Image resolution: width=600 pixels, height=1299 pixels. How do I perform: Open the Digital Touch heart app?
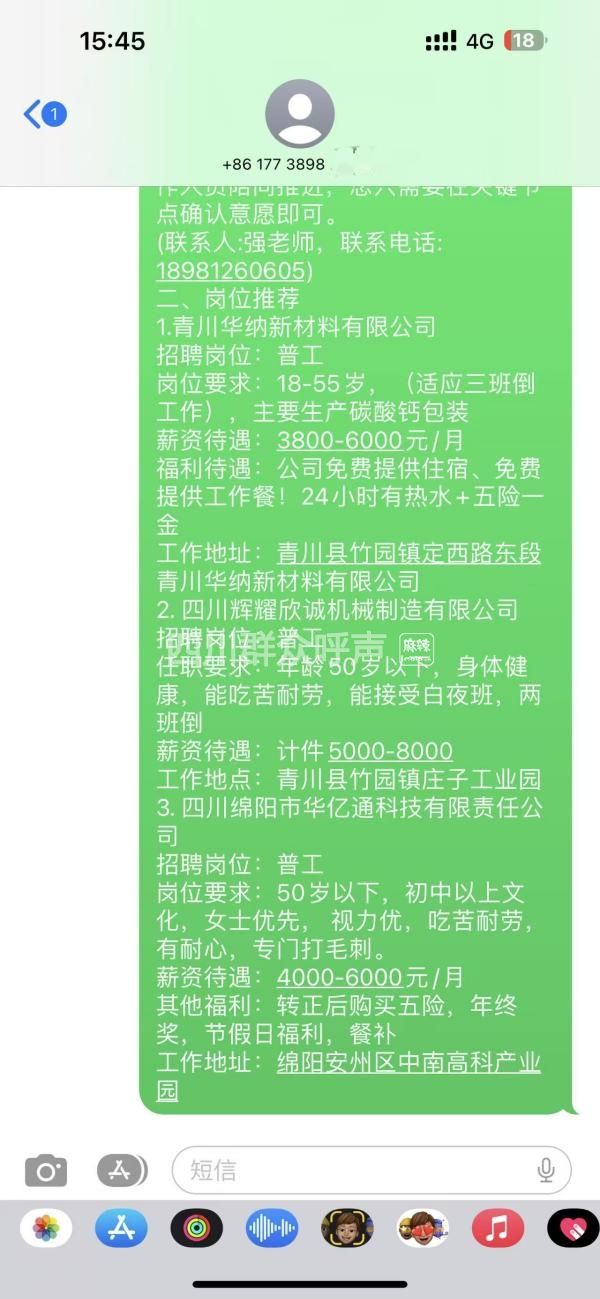[x=572, y=1228]
